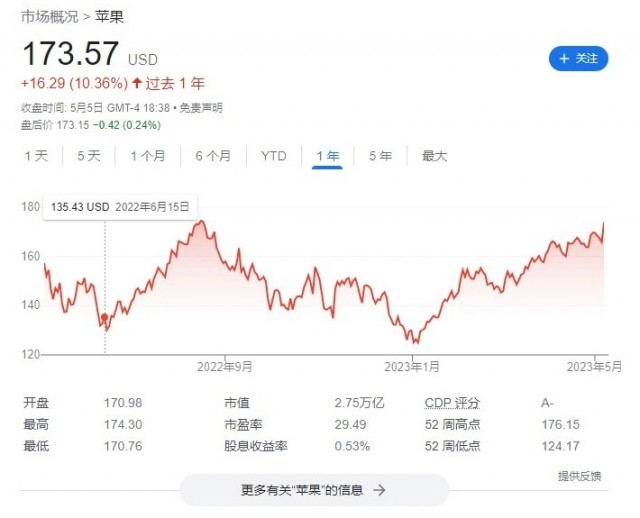The width and height of the screenshot is (640, 518).
Task: Open the CDP 评分 info link
Action: point(452,403)
